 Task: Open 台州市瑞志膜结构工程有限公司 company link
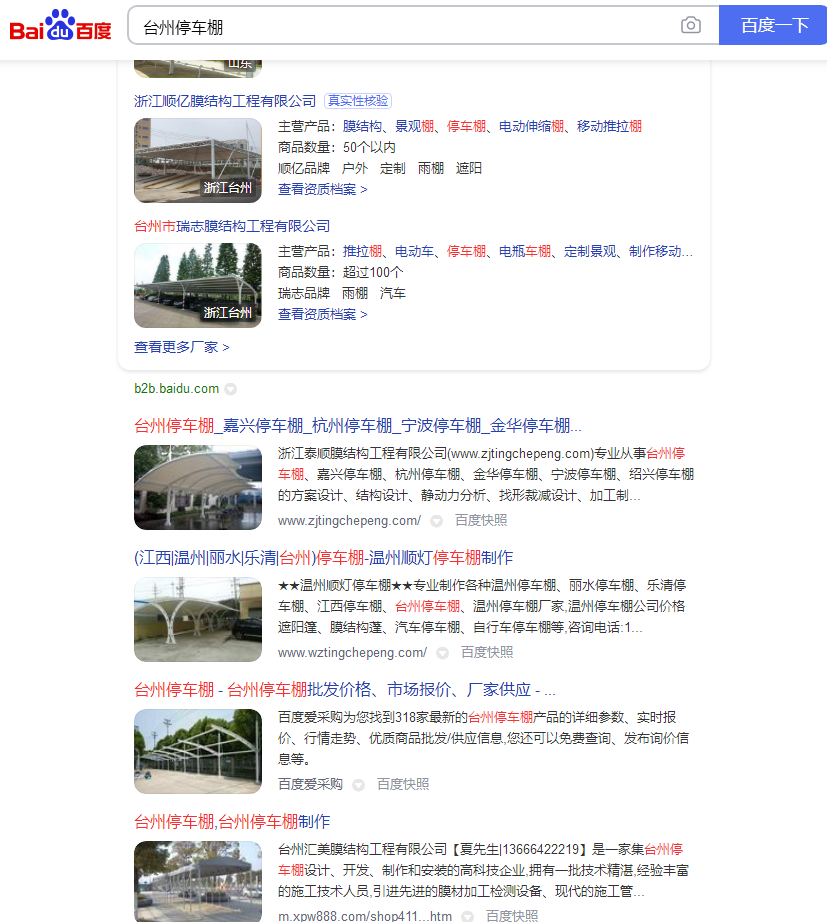click(232, 226)
